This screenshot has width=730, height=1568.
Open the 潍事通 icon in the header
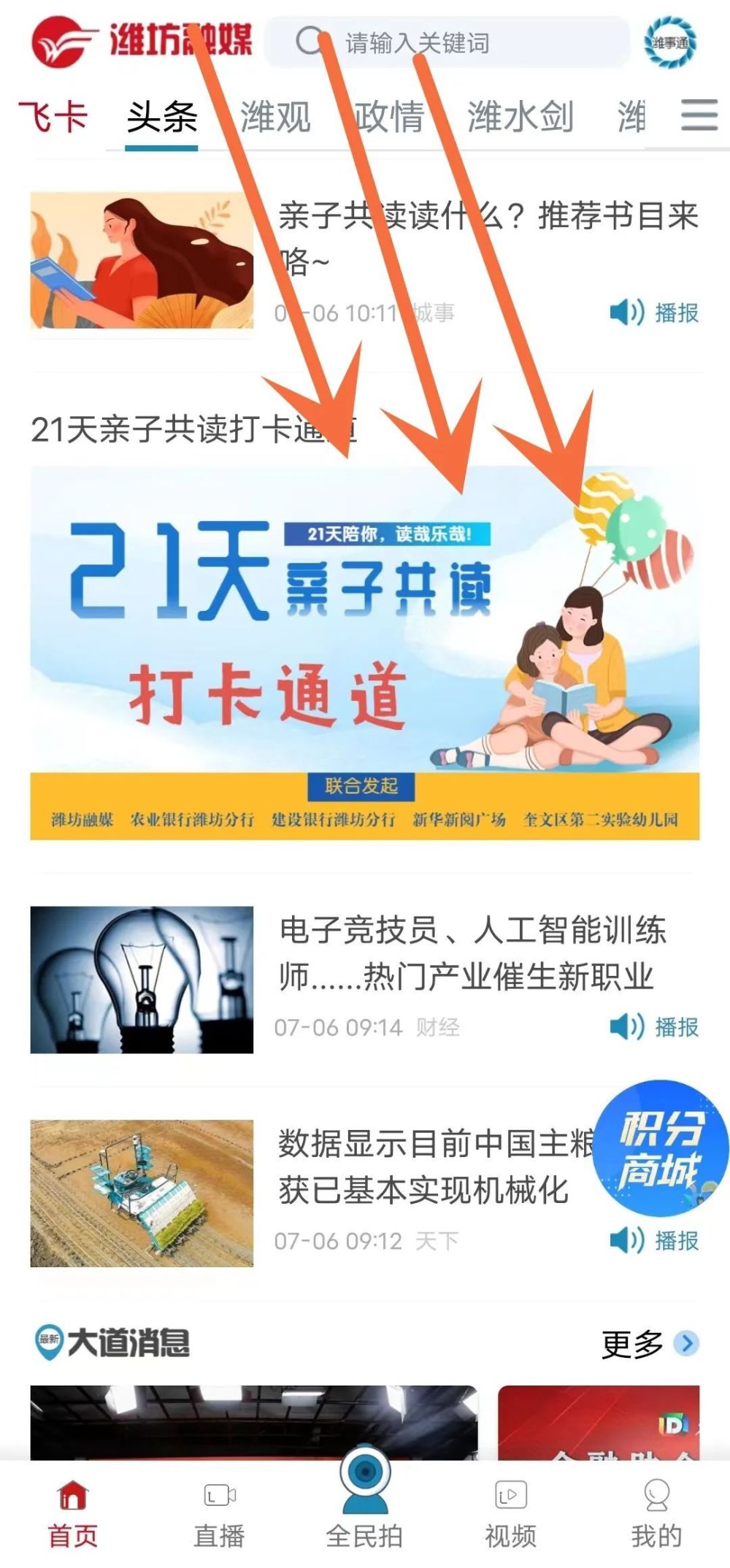pyautogui.click(x=670, y=43)
